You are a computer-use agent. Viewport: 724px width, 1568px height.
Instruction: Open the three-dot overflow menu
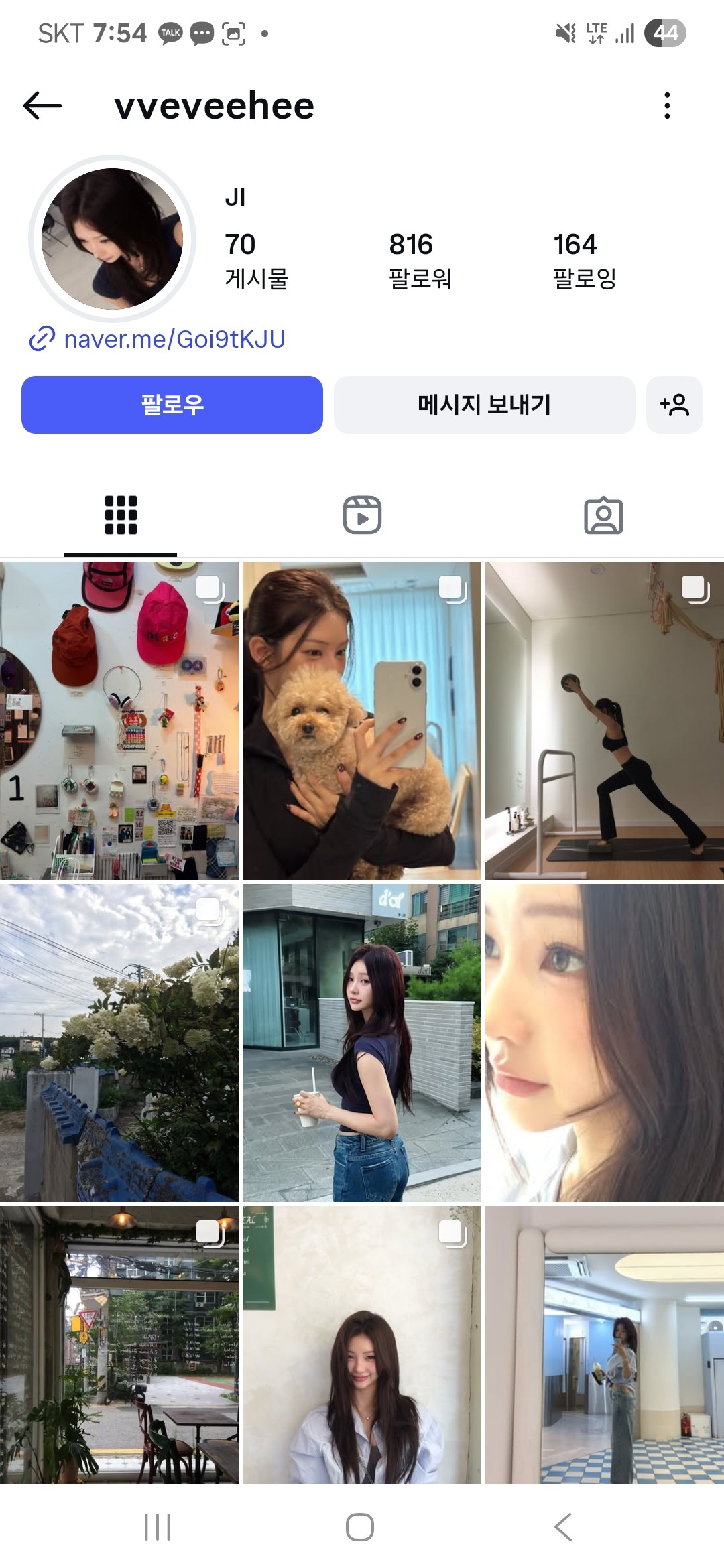pos(666,106)
